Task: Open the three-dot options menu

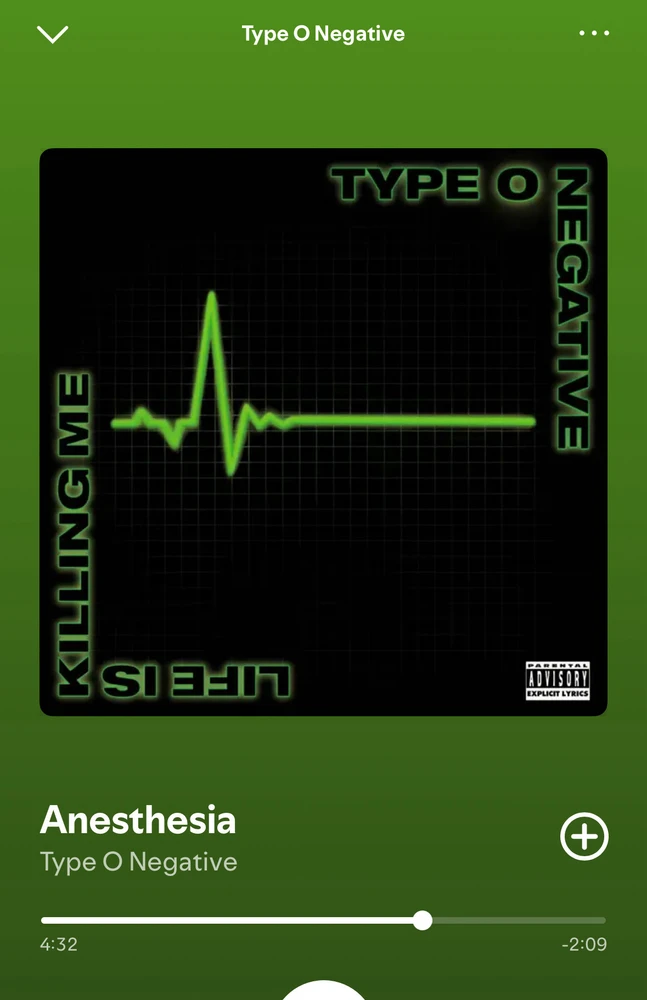Action: [x=594, y=34]
